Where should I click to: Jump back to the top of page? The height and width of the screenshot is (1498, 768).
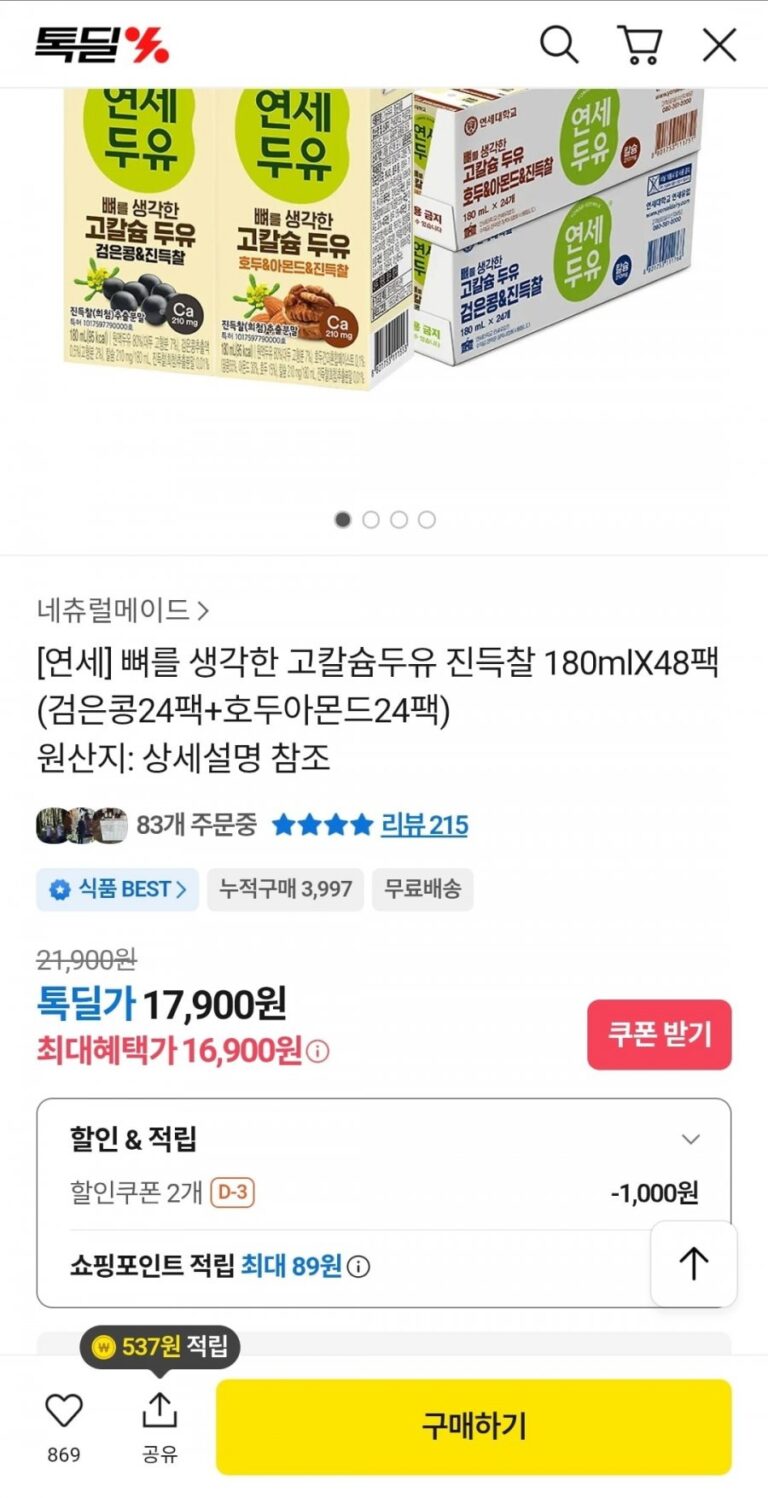[693, 1263]
